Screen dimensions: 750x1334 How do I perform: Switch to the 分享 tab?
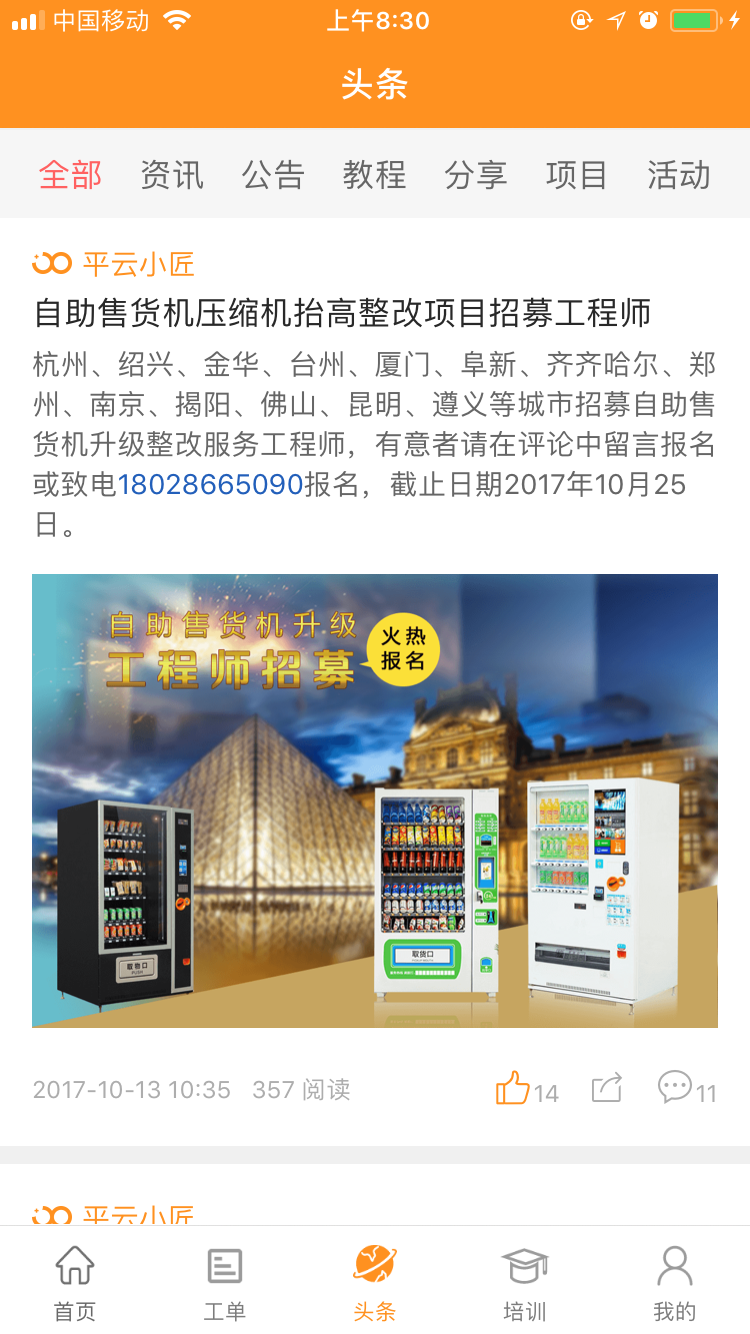(x=476, y=175)
